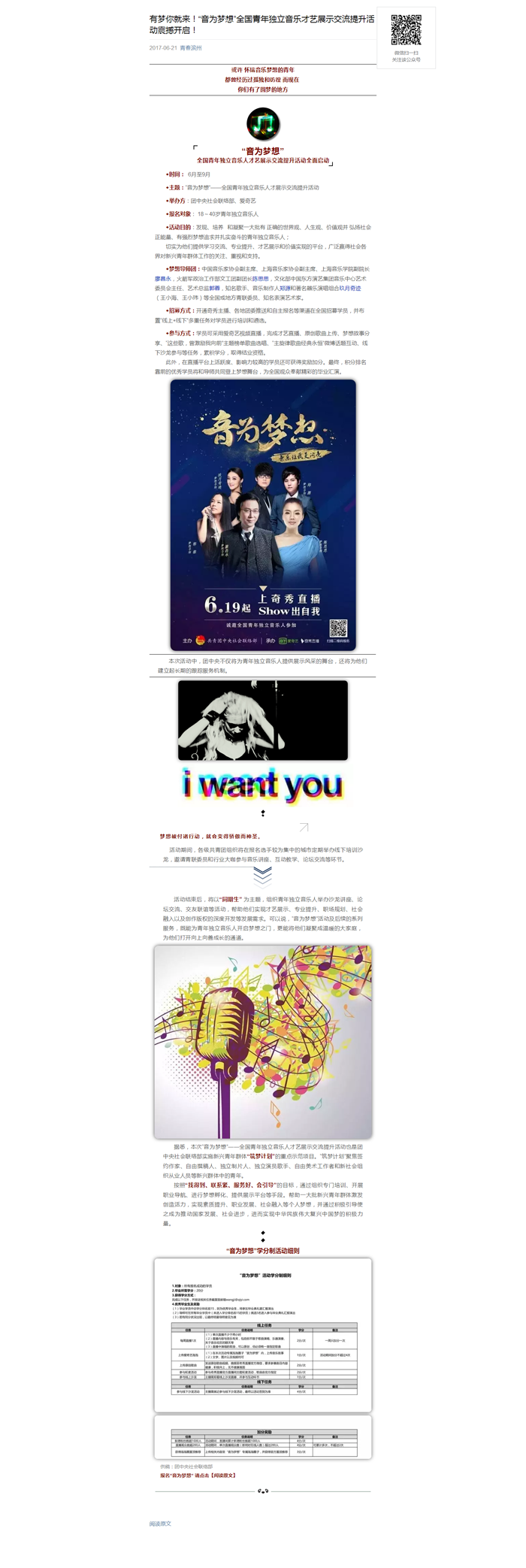Open the 廖昌永 name link

click(x=163, y=278)
